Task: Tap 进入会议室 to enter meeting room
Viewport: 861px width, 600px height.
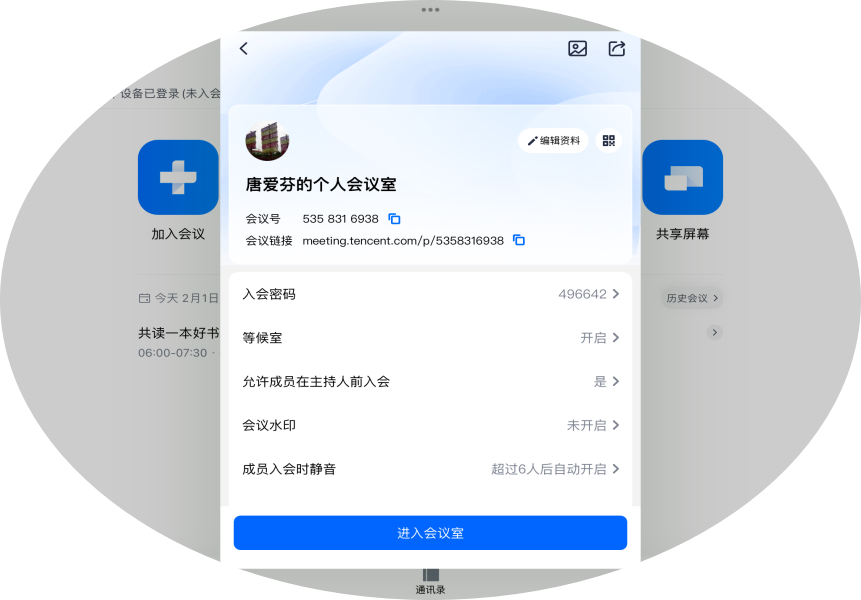Action: coord(430,533)
